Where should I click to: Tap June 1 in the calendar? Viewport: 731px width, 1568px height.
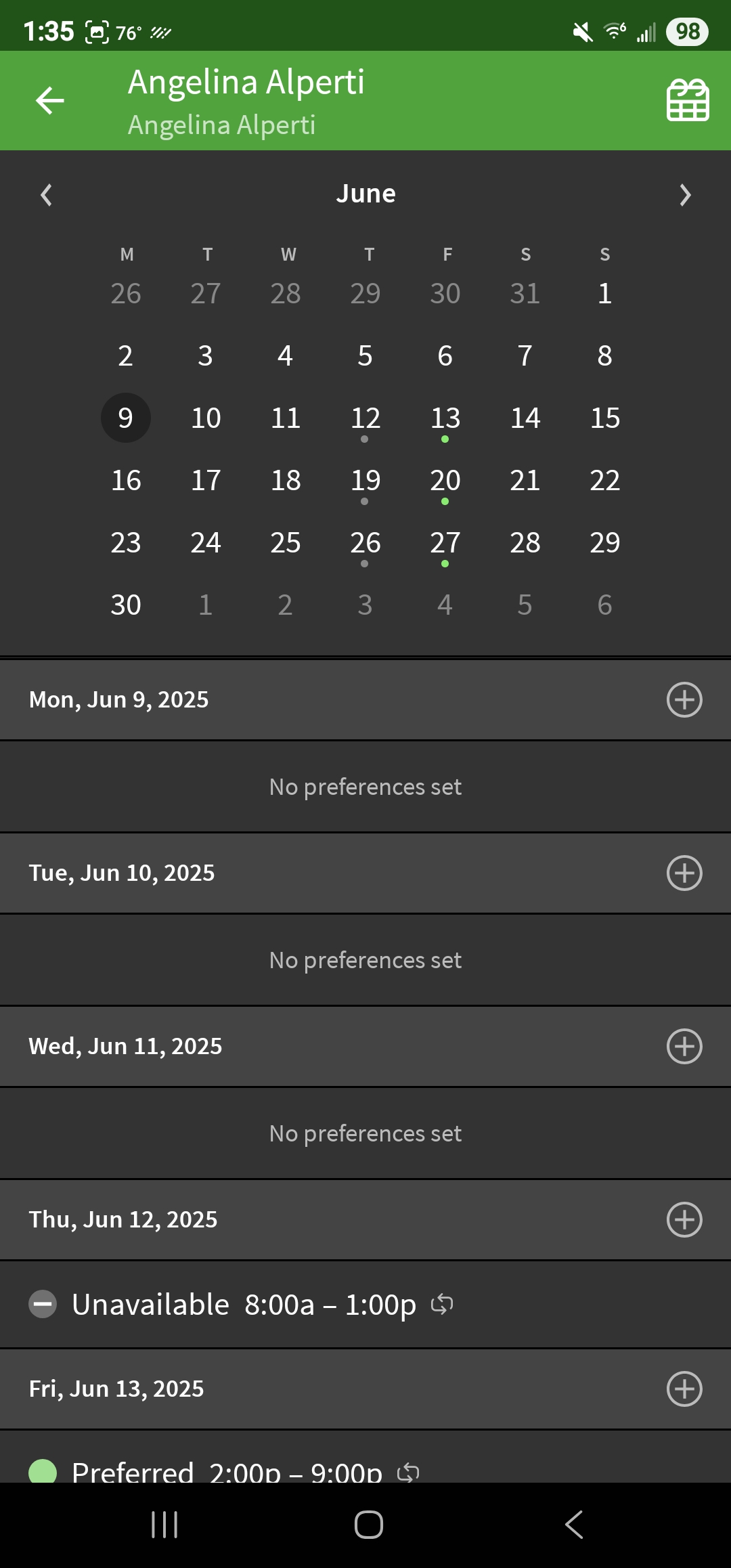[x=605, y=294]
